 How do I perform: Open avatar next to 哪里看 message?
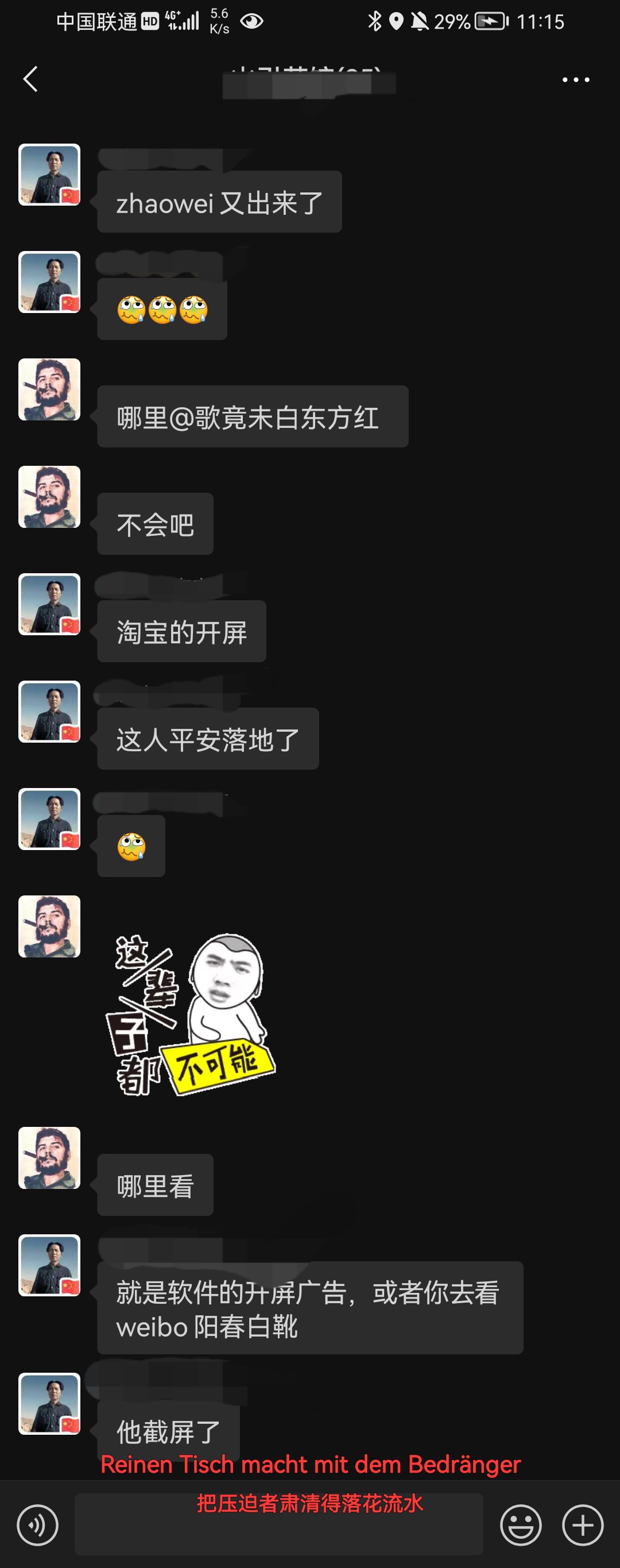(49, 1158)
